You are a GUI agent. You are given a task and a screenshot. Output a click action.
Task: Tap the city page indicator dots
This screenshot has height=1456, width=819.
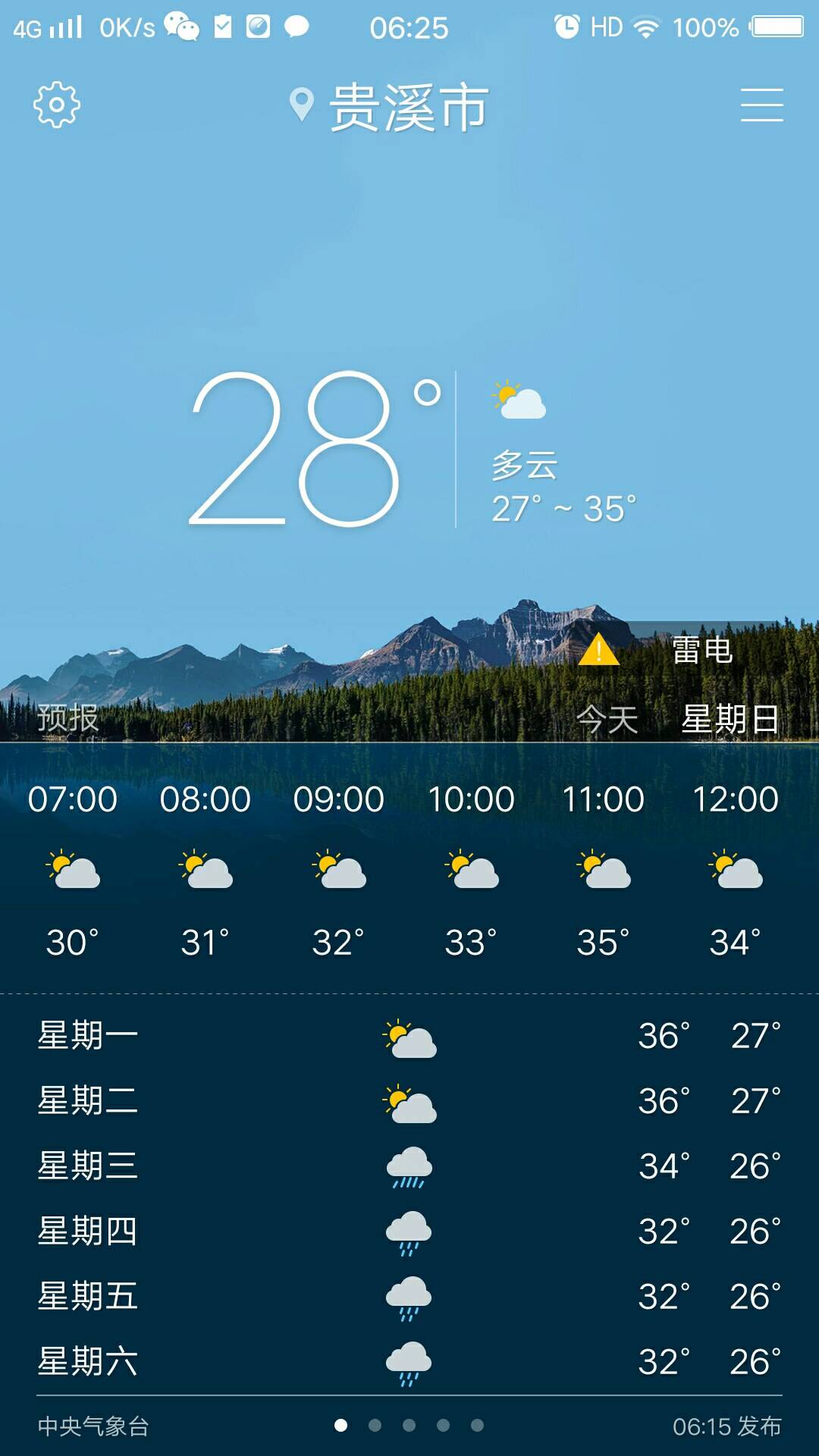pos(409,1426)
